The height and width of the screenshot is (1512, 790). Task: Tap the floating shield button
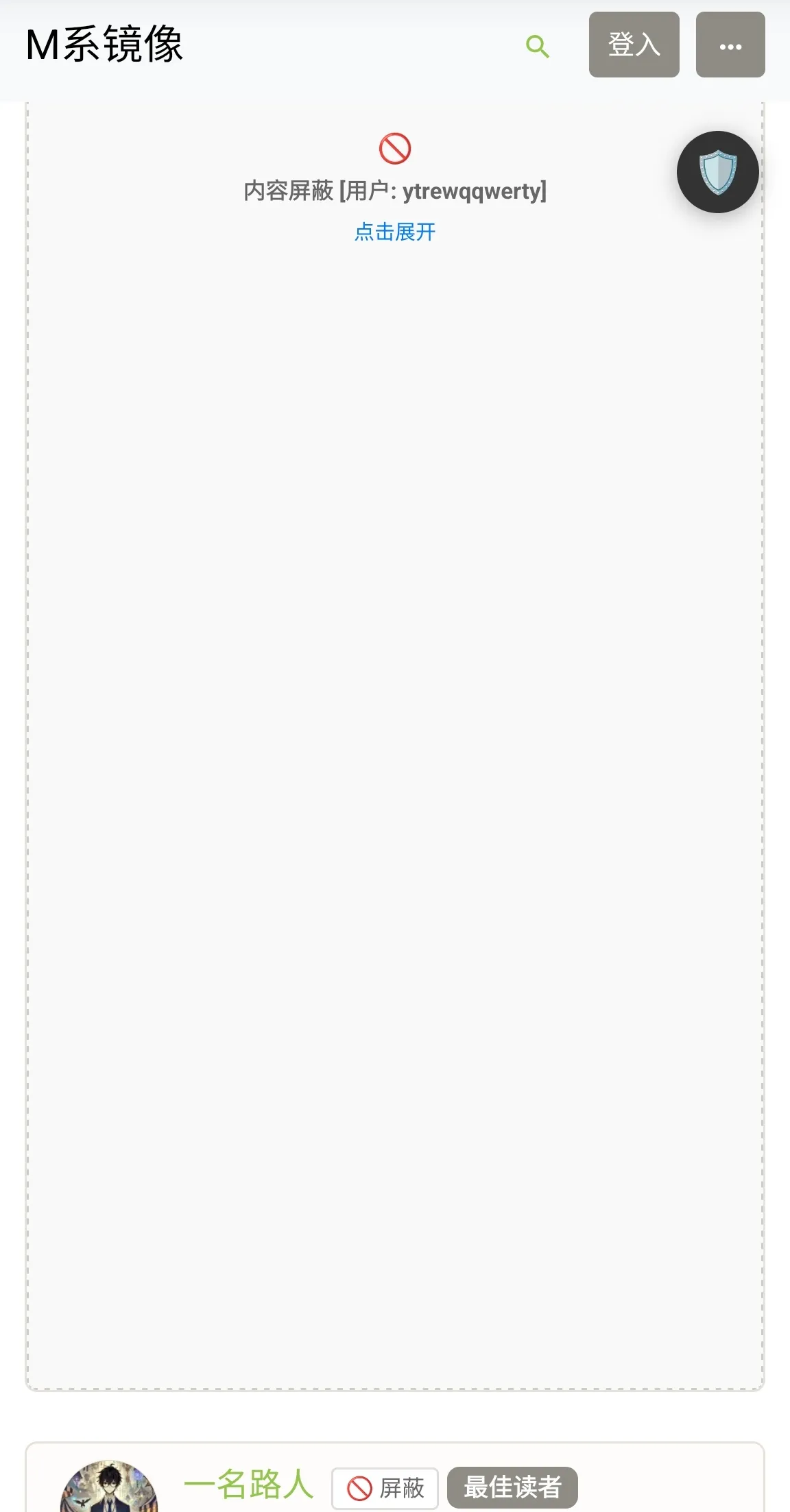[x=717, y=172]
